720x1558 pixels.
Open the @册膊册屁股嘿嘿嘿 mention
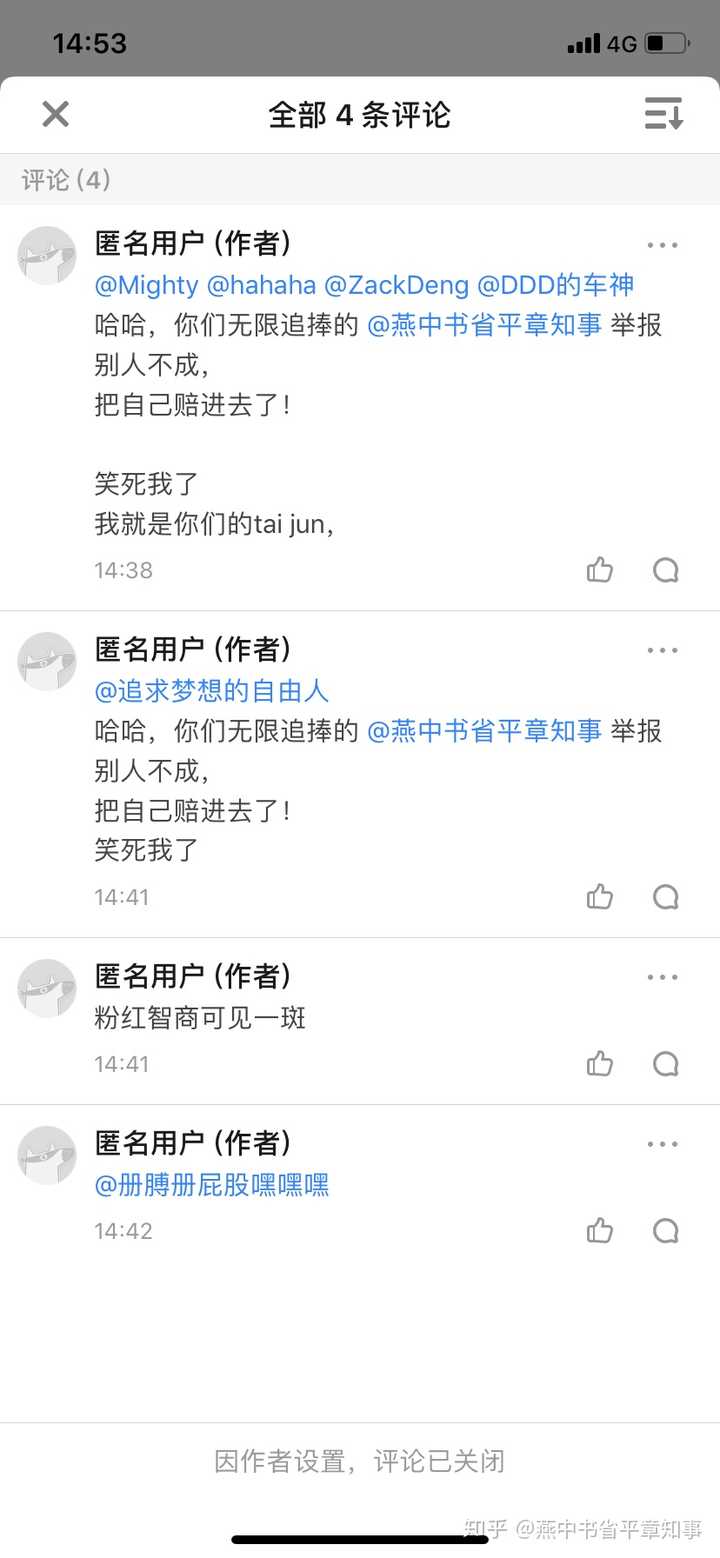click(211, 1185)
